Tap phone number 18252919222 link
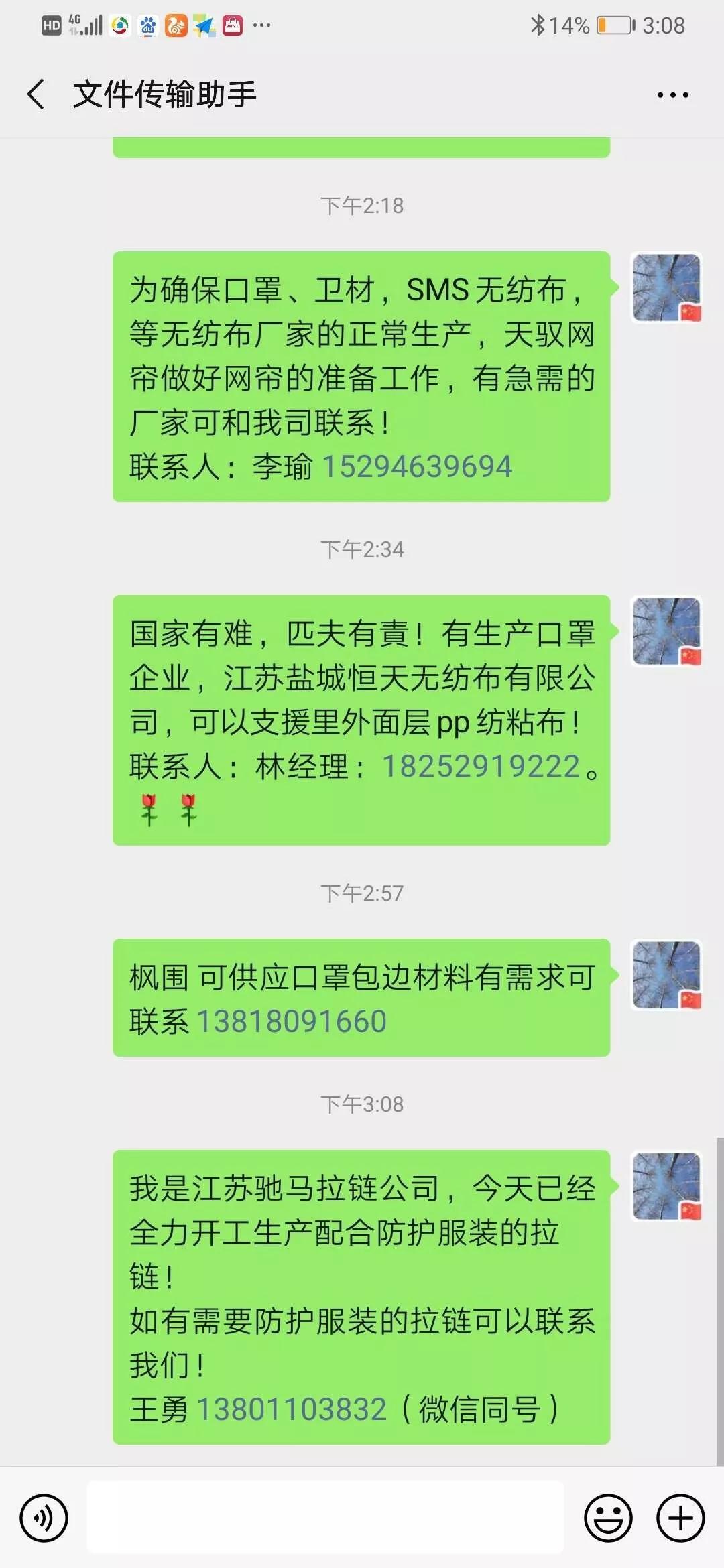The image size is (724, 1568). [481, 766]
